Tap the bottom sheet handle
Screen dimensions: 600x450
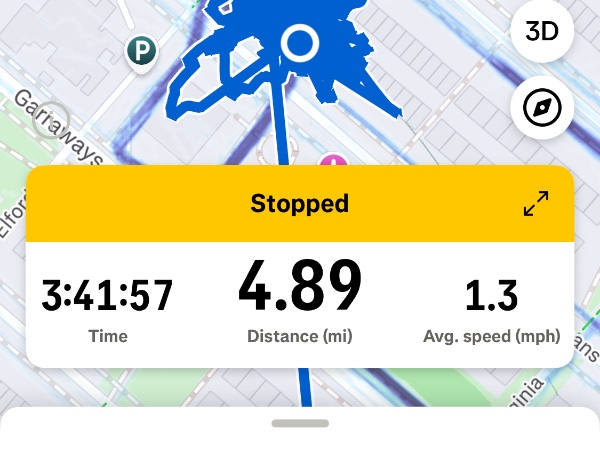300,423
